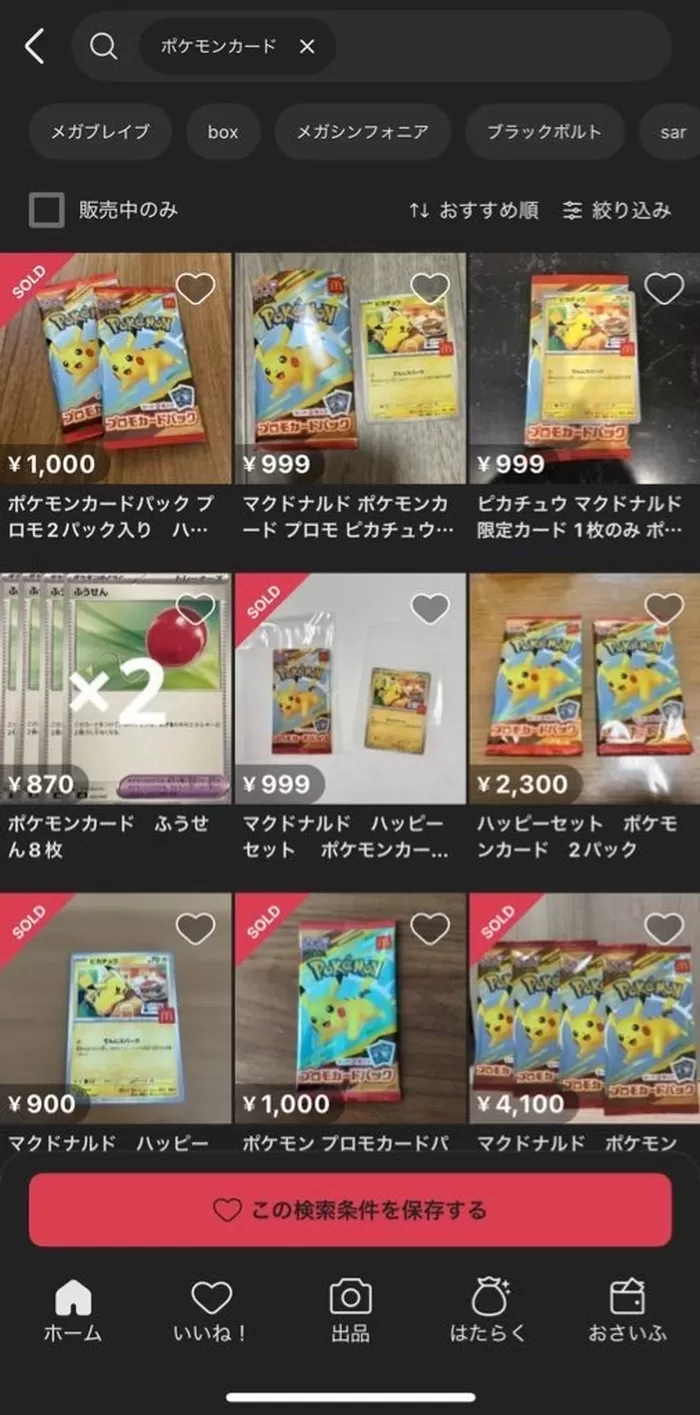Select the メガブレイブ suggestion chip
Viewport: 700px width, 1415px height.
tap(100, 132)
